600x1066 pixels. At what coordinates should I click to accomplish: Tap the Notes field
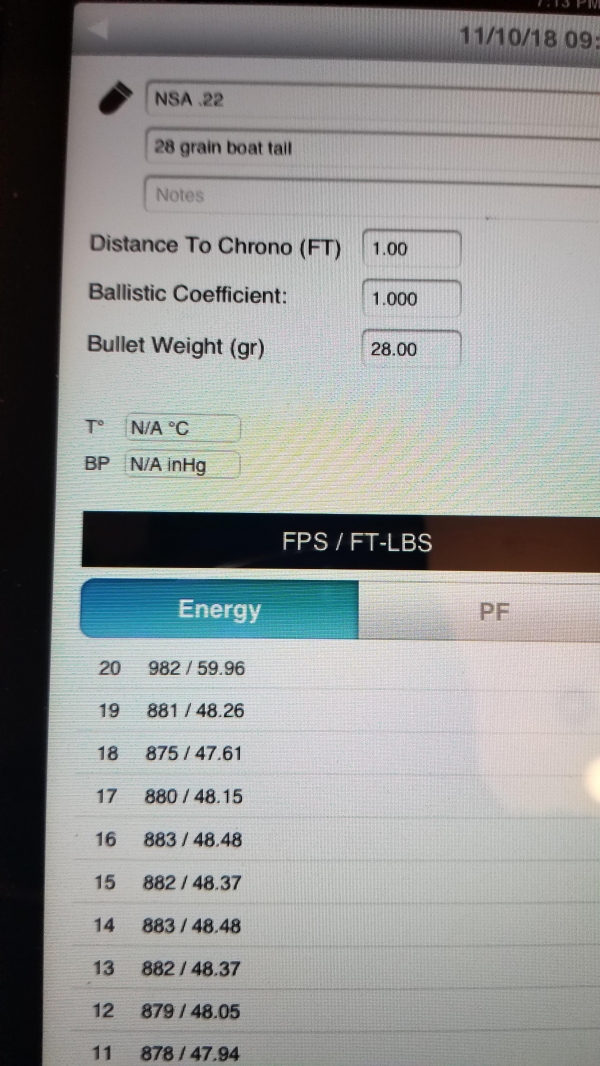coord(370,195)
